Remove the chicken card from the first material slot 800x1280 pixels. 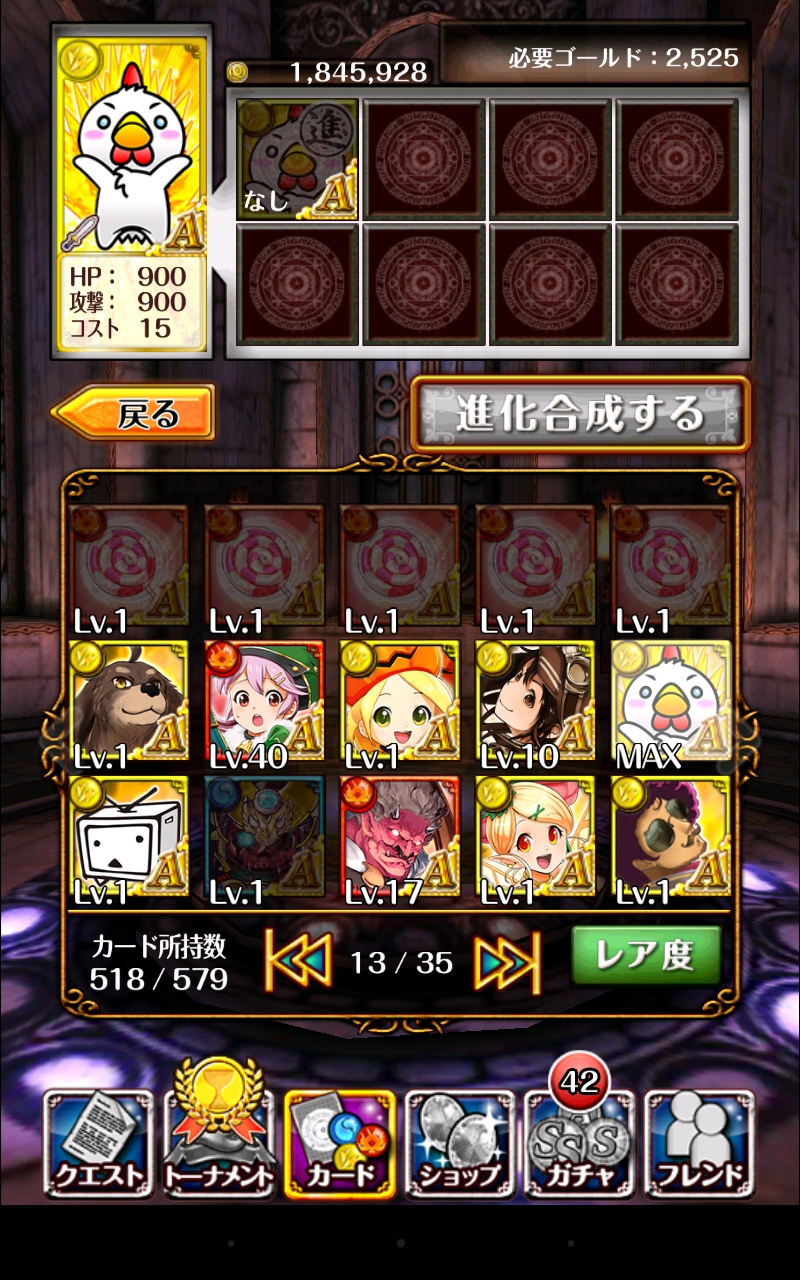tap(297, 158)
